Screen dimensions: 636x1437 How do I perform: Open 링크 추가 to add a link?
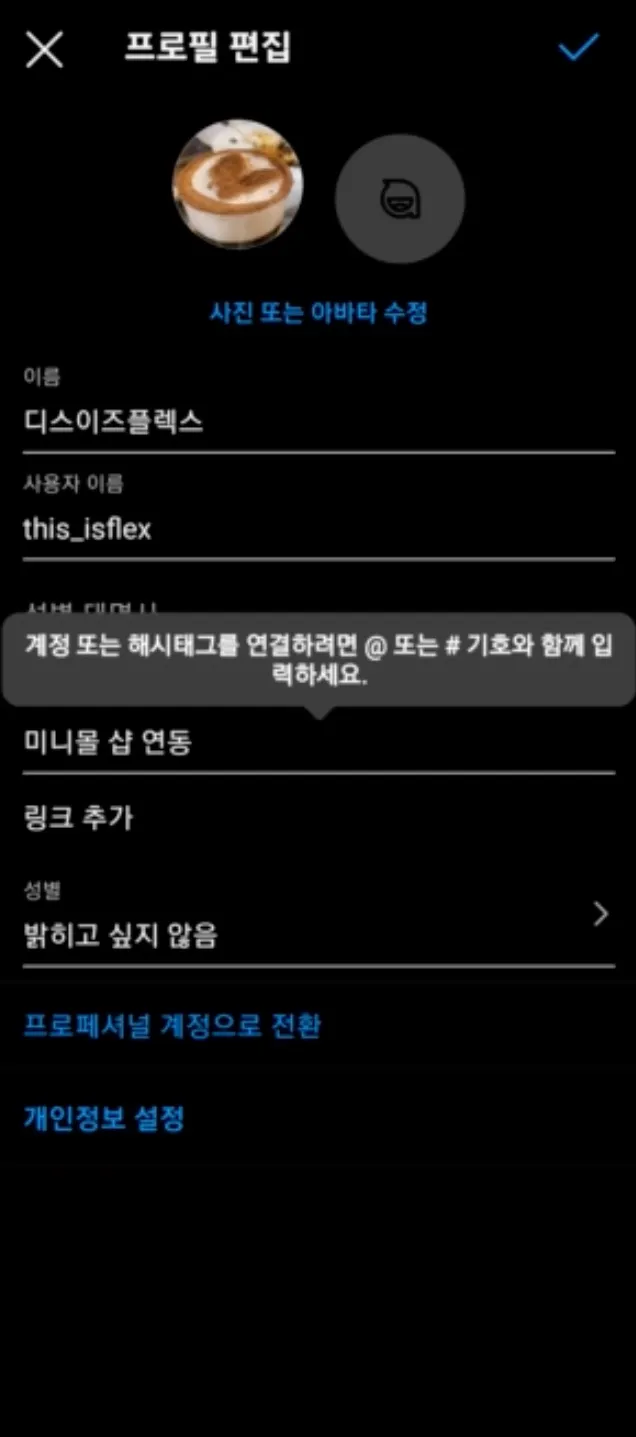(78, 819)
